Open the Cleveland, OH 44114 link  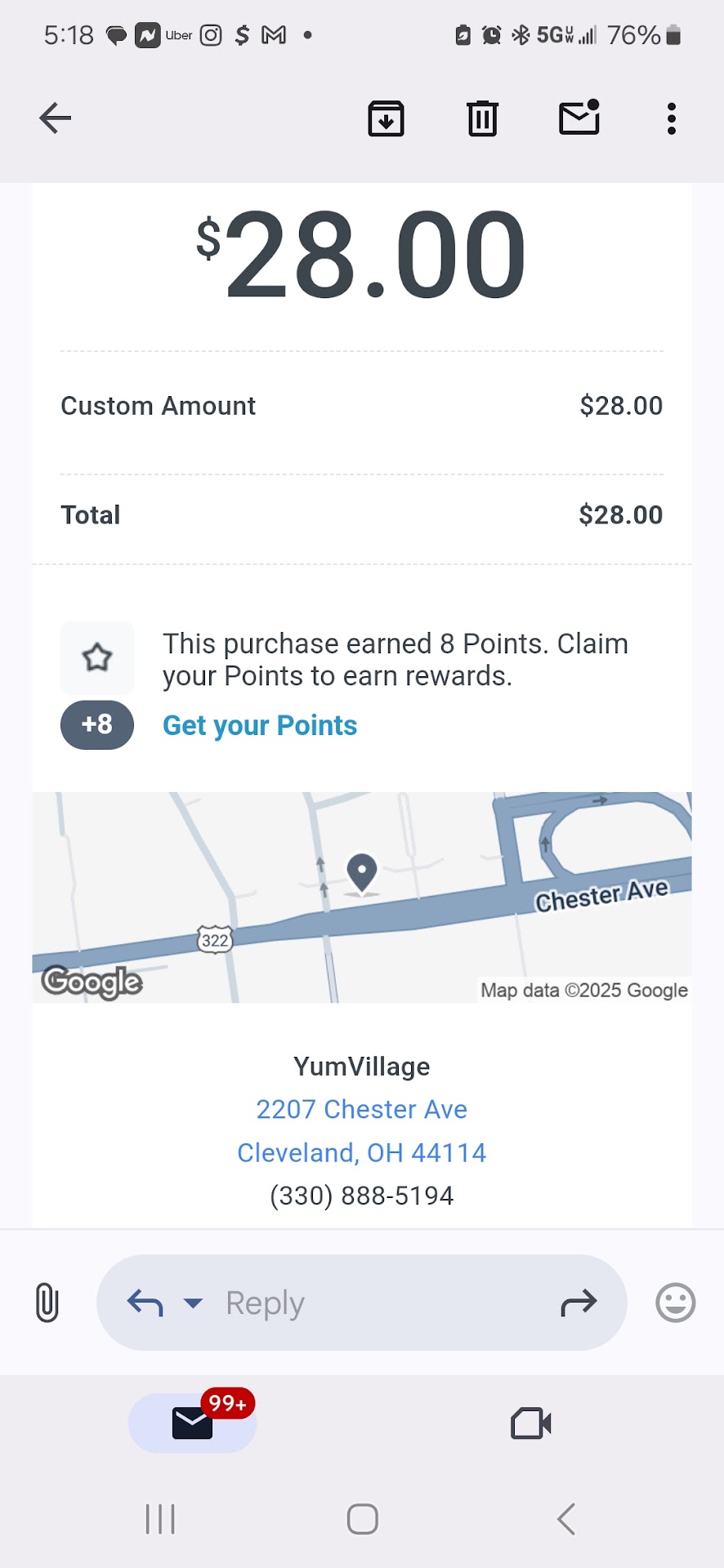coord(361,1152)
